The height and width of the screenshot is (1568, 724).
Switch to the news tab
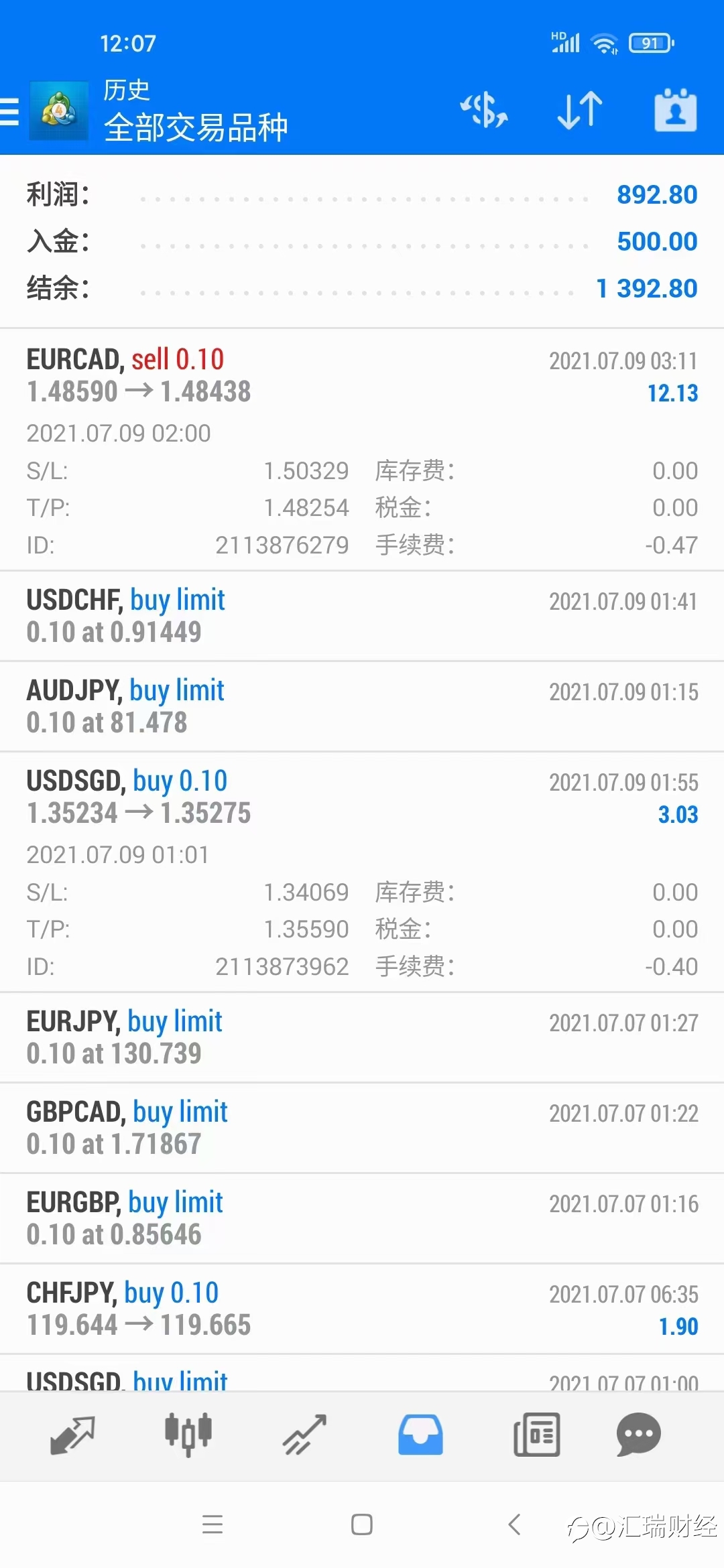pyautogui.click(x=536, y=1435)
